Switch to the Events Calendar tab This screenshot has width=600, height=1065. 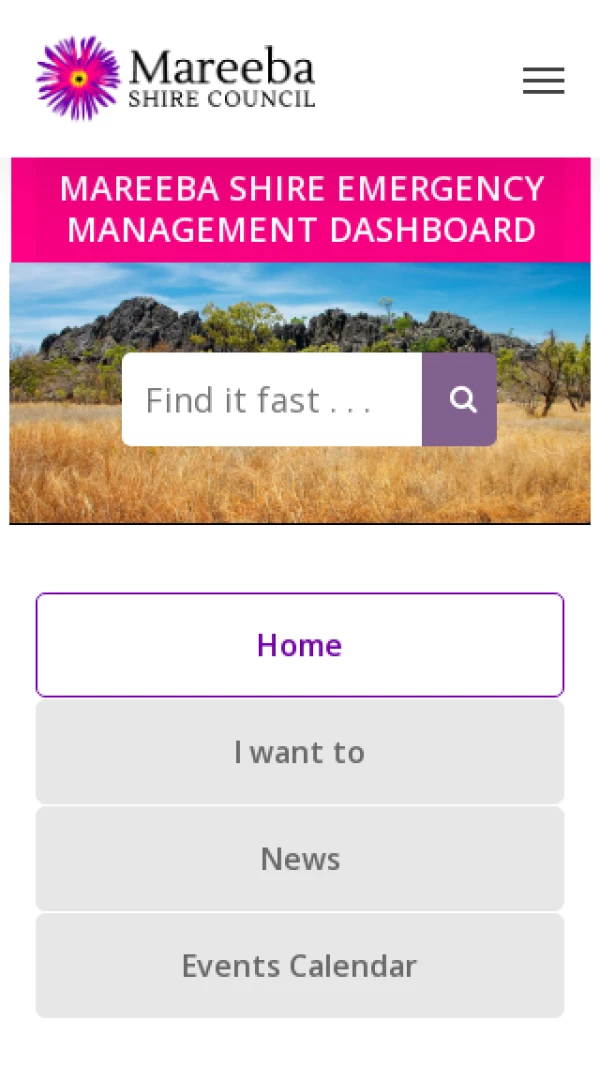[x=300, y=966]
